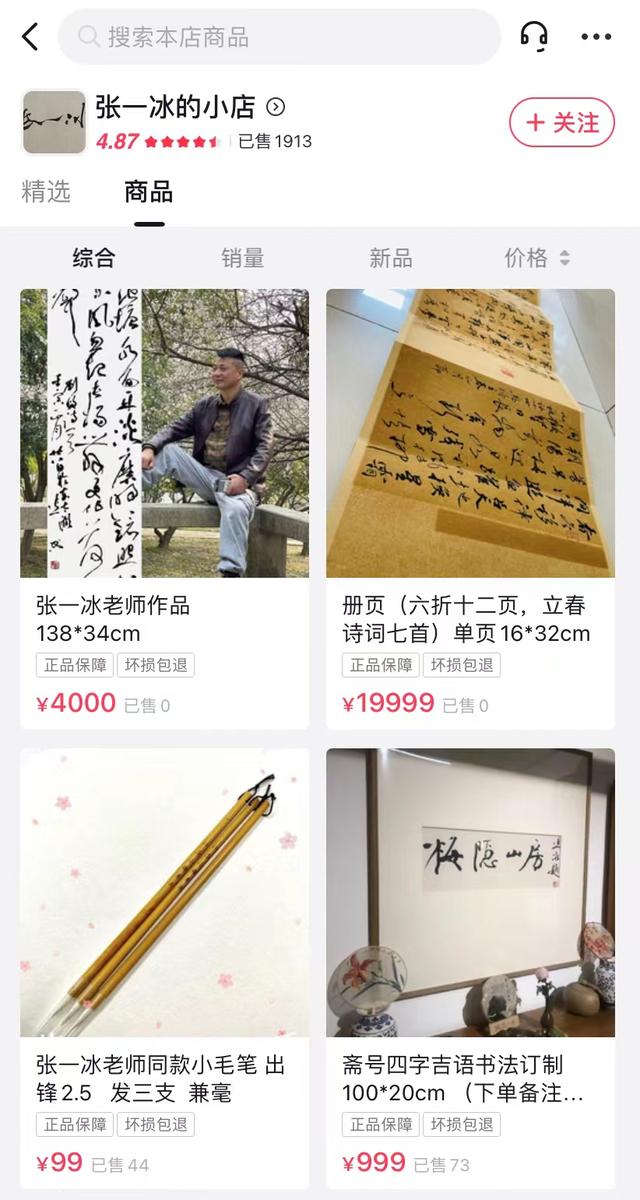Open the three-dot overflow menu

596,37
